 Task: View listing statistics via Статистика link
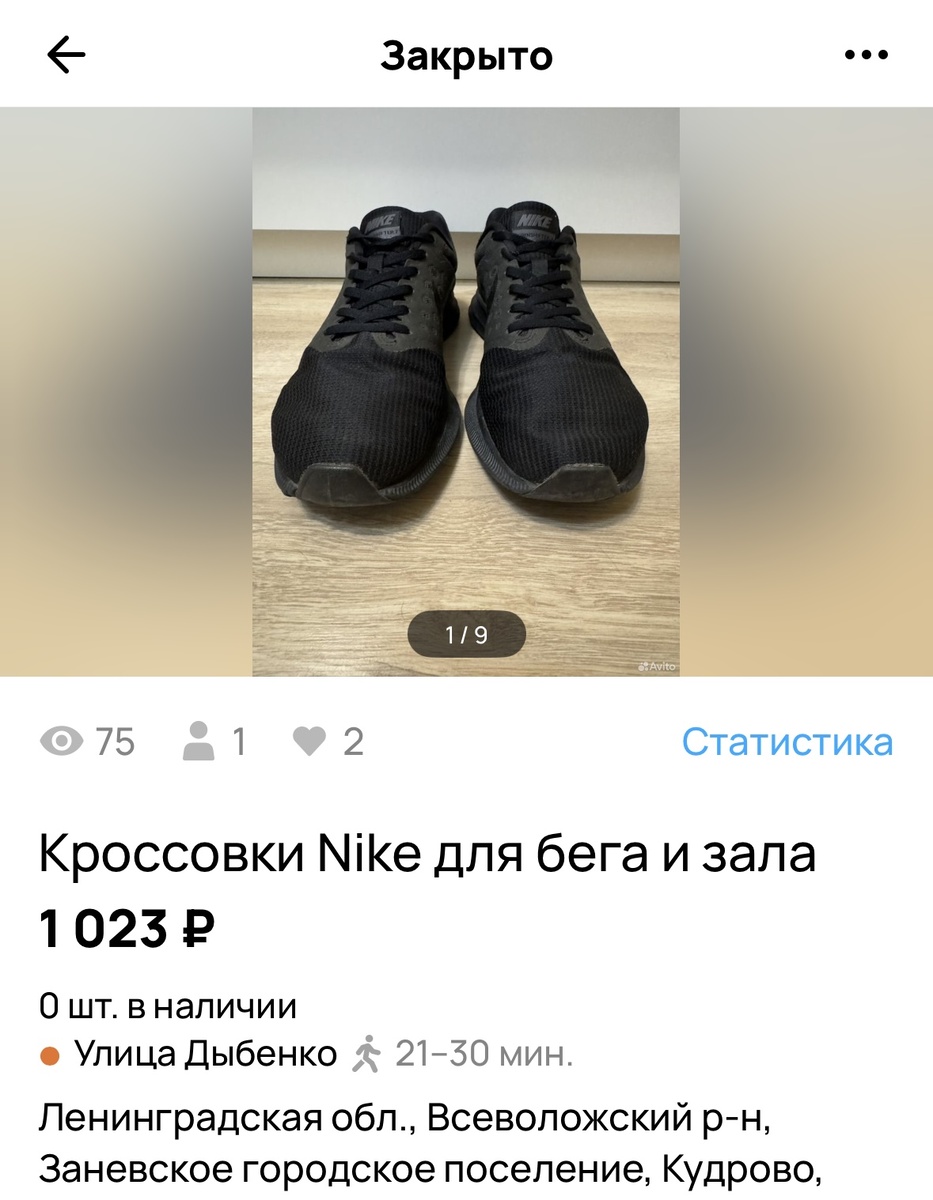tap(787, 742)
